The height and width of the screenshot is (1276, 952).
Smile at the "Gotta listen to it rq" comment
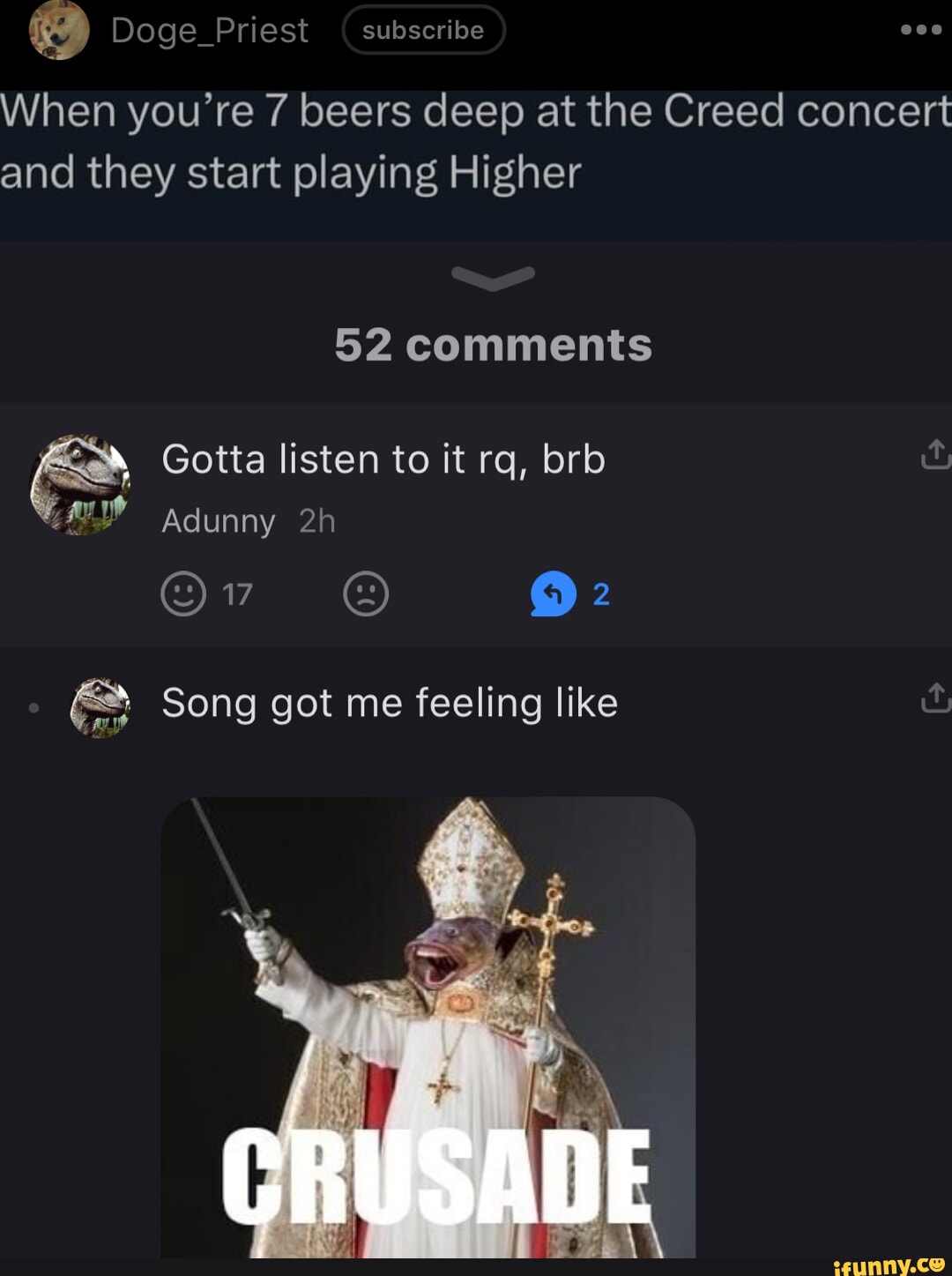[x=183, y=593]
